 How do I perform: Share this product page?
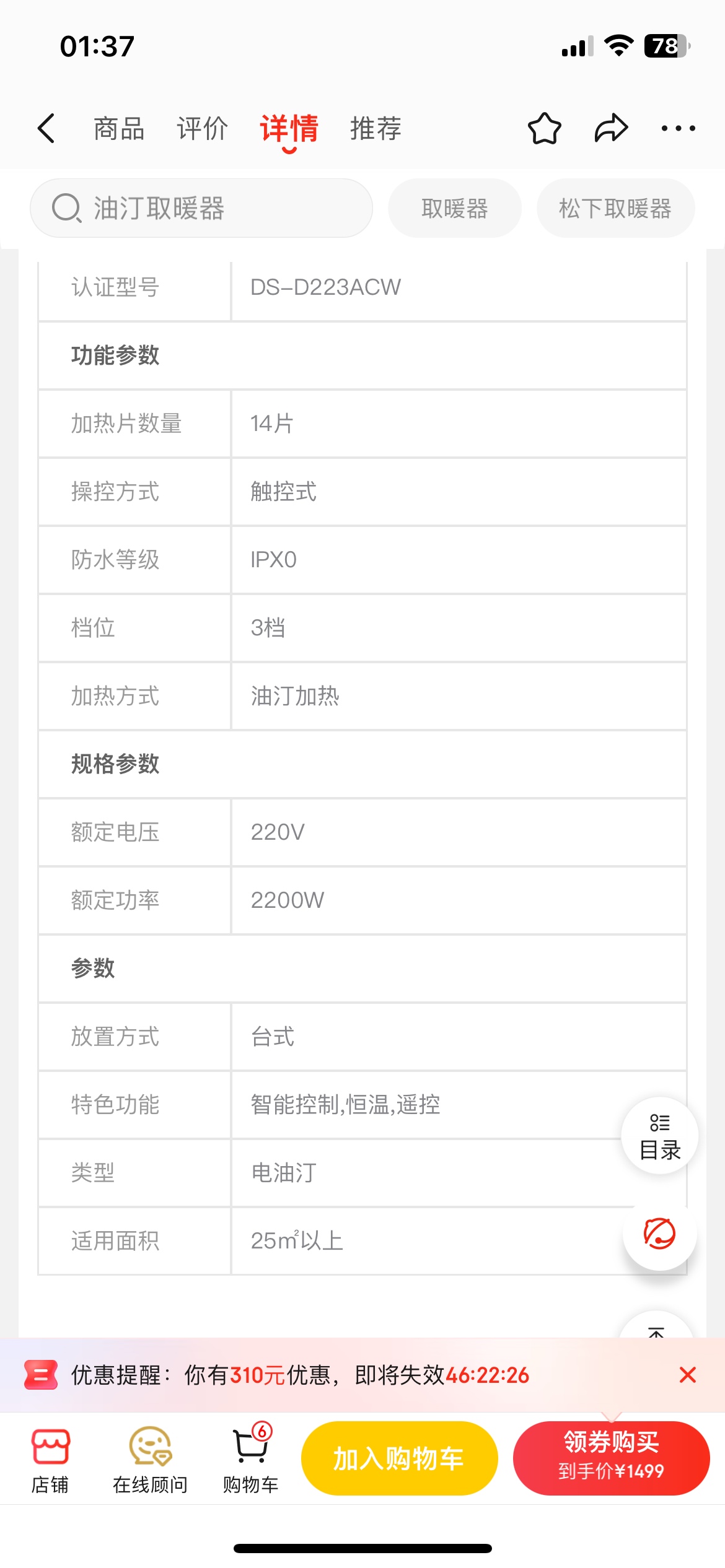(x=611, y=128)
